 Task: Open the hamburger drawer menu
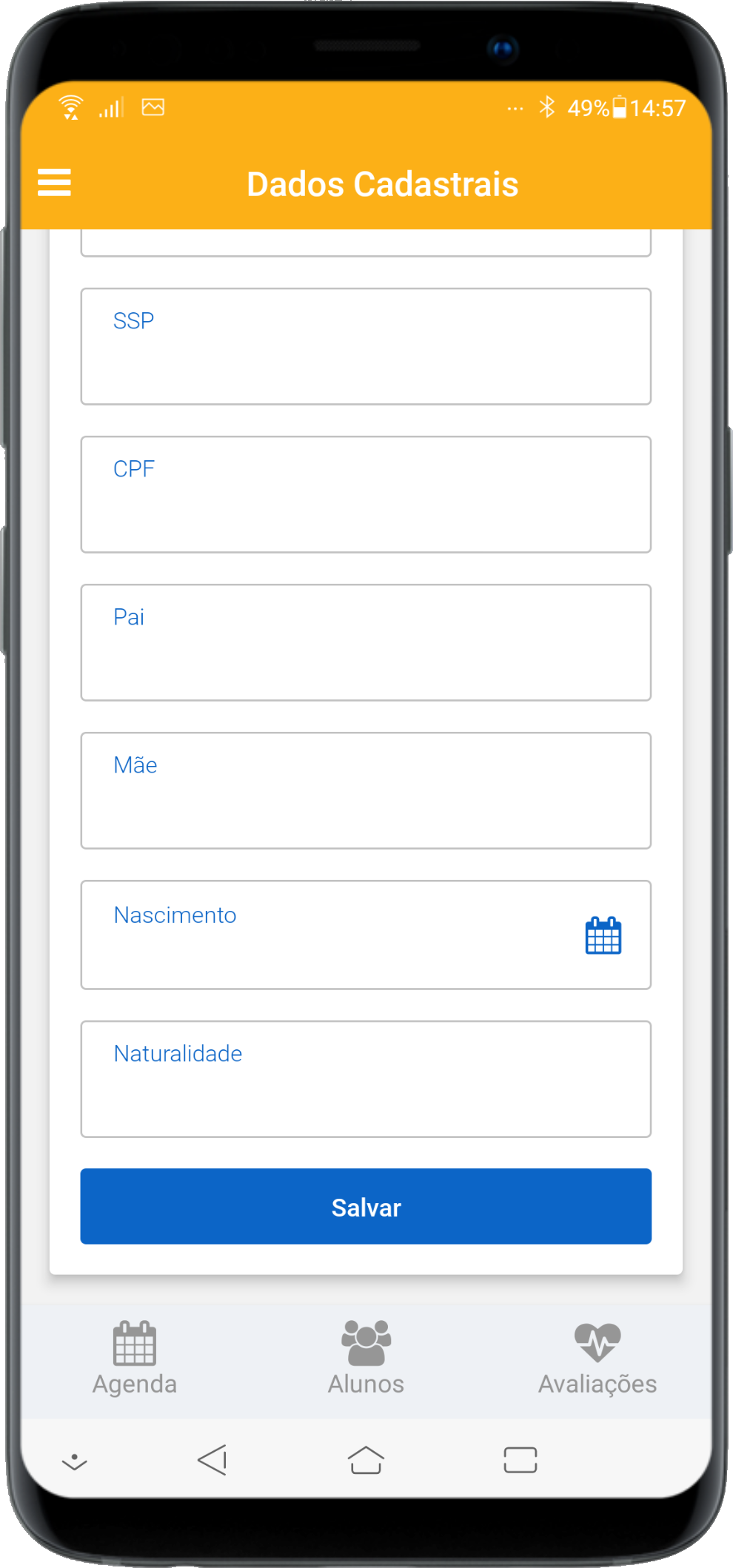pyautogui.click(x=54, y=183)
